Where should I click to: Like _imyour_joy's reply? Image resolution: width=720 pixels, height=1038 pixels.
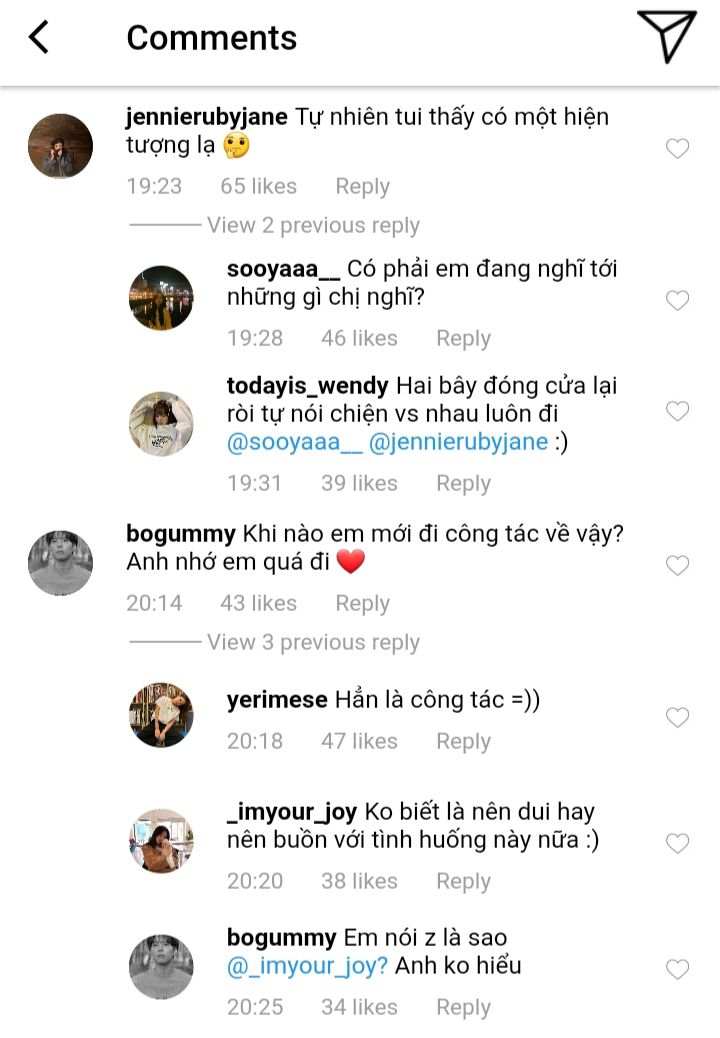click(x=677, y=843)
